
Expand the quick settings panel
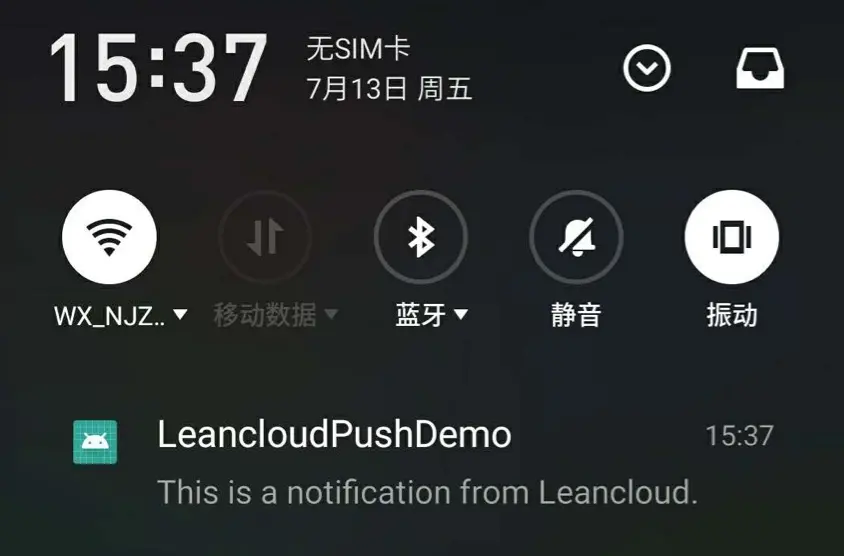pyautogui.click(x=647, y=69)
